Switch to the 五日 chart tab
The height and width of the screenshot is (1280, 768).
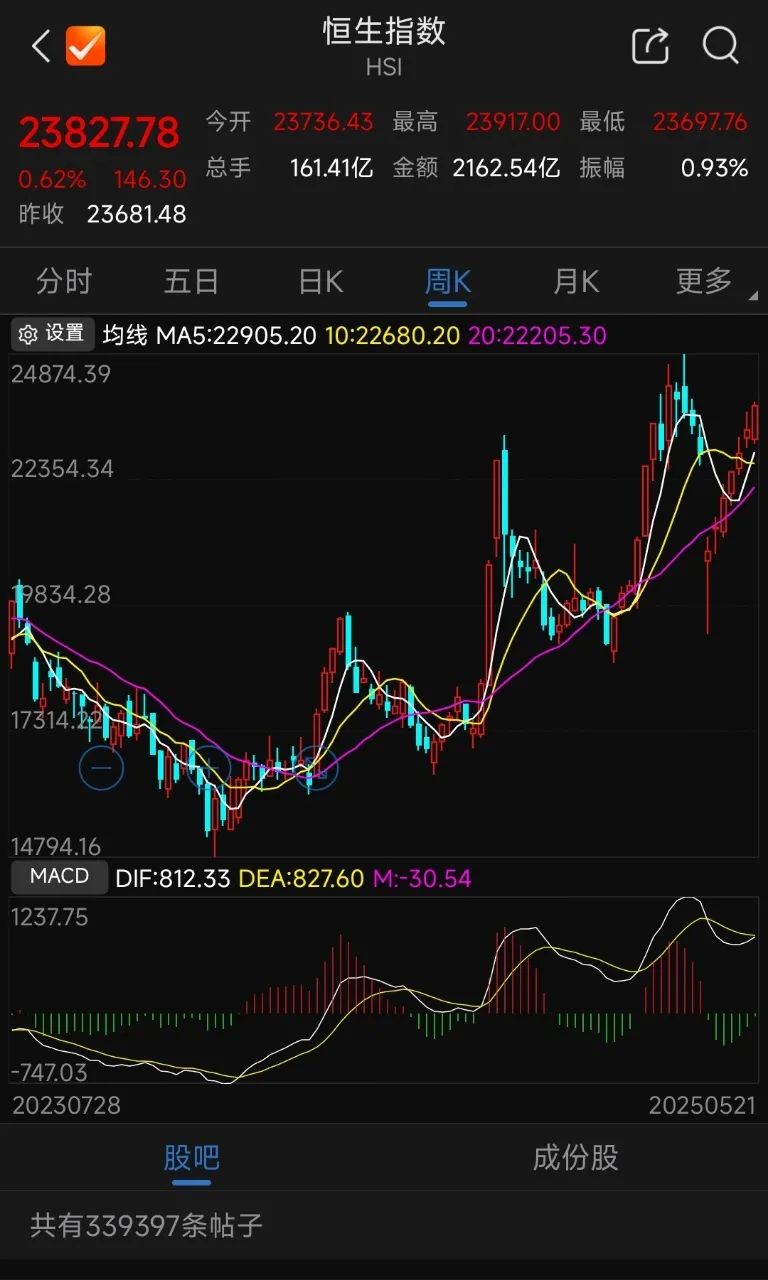[x=191, y=282]
